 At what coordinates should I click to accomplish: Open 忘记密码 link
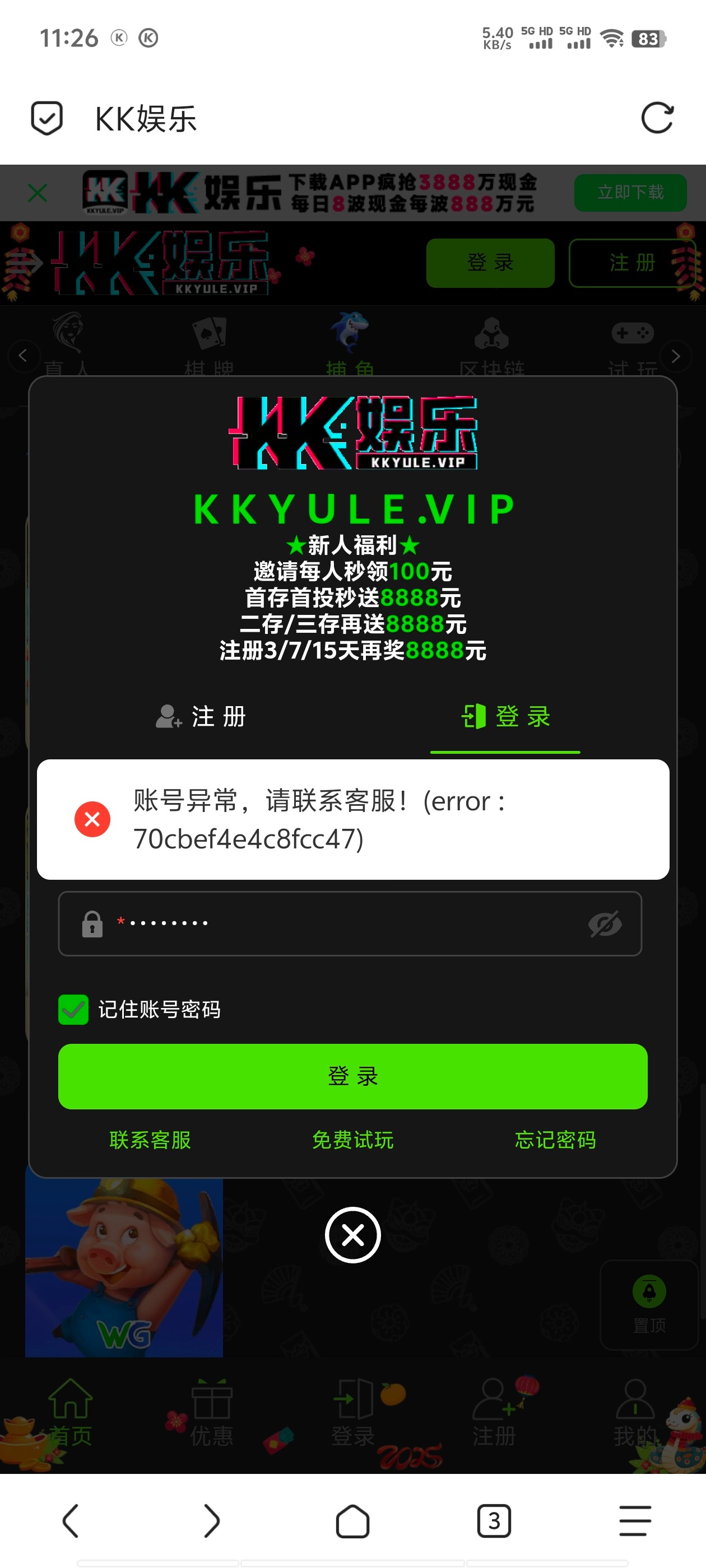[555, 1140]
